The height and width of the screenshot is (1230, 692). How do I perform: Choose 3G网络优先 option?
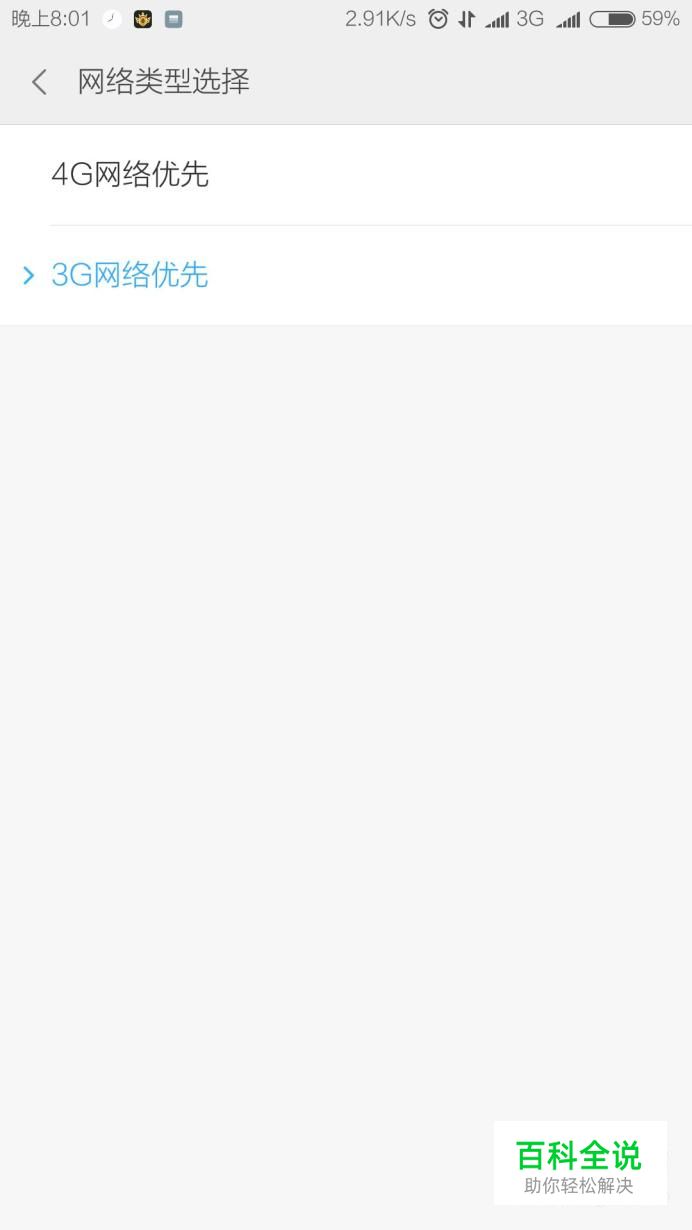coord(346,275)
